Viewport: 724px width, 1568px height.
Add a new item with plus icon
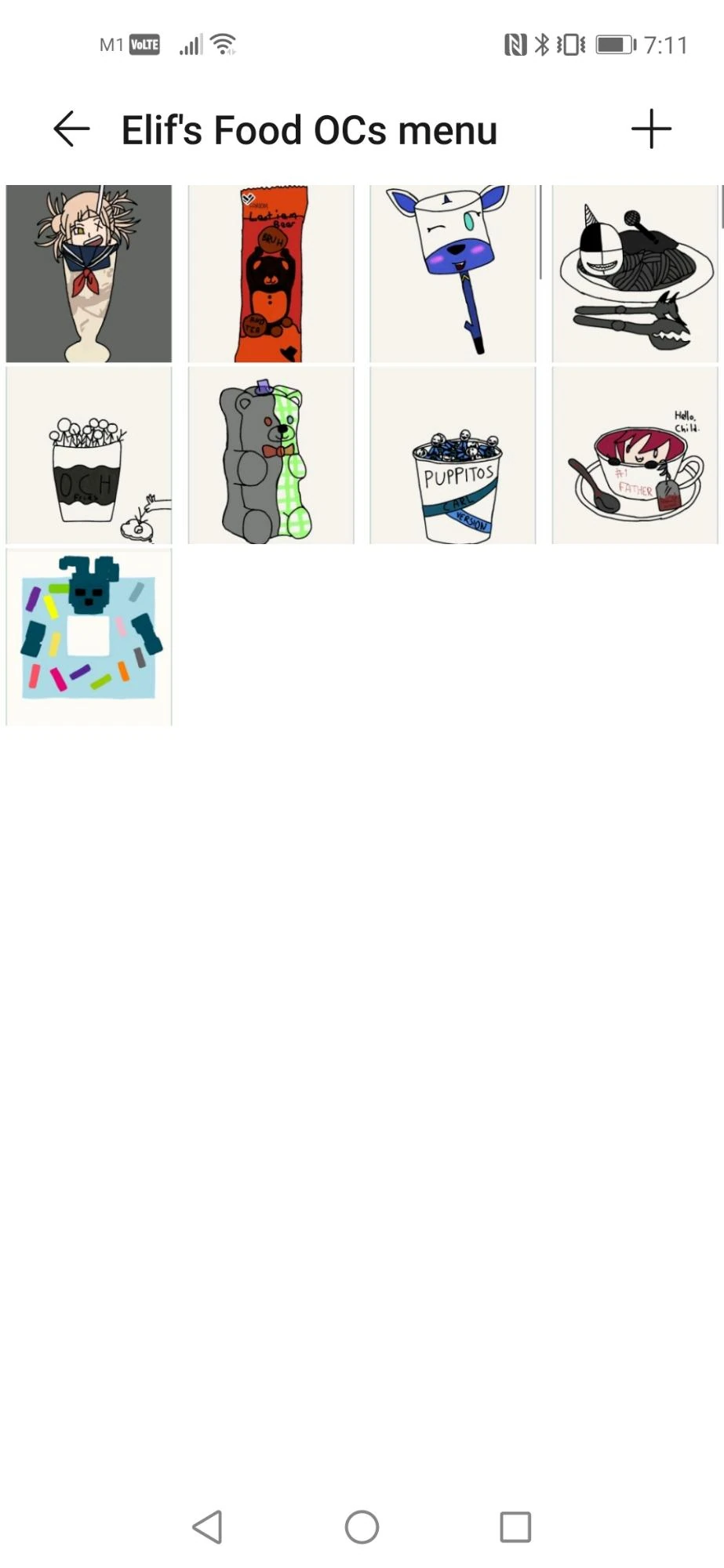click(651, 129)
